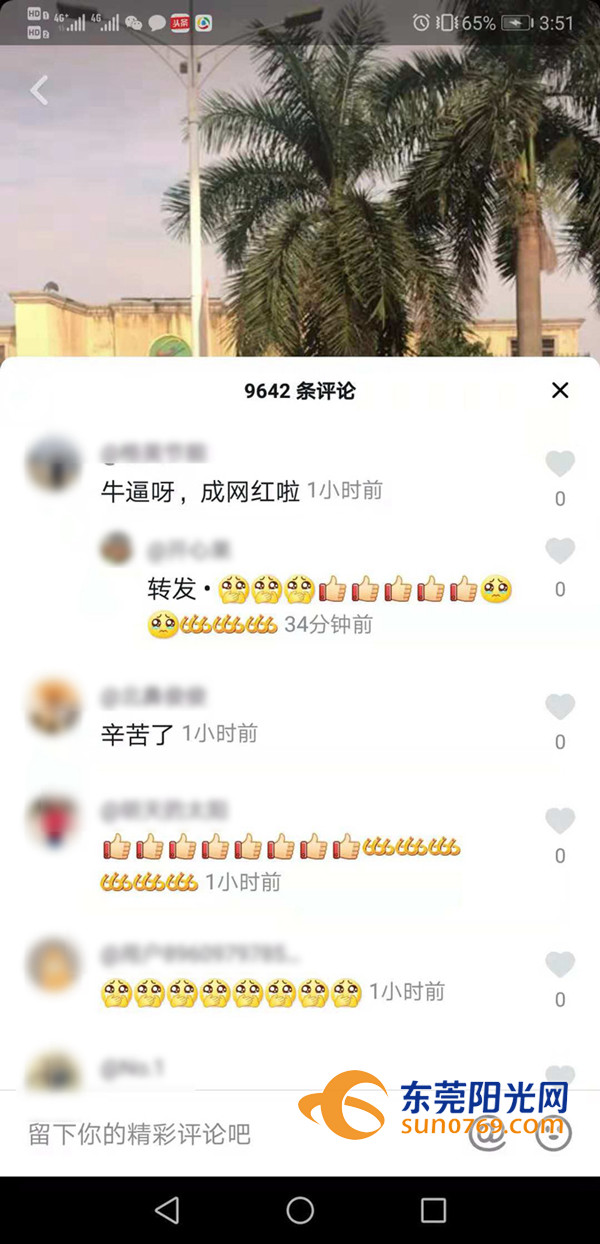Open avatar of the 牛逼呀 commenter
Viewport: 600px width, 1244px height.
53,464
